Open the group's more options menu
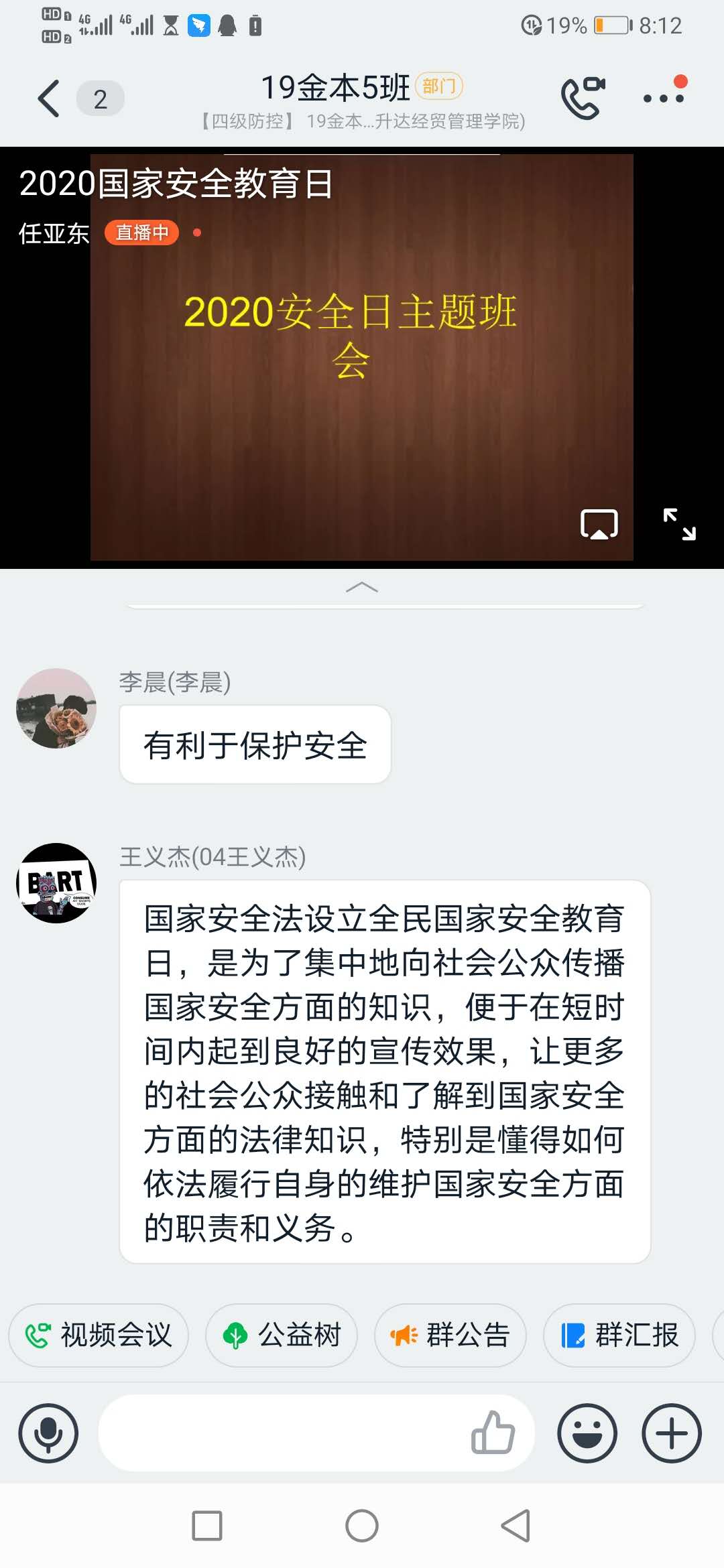724x1568 pixels. point(663,98)
